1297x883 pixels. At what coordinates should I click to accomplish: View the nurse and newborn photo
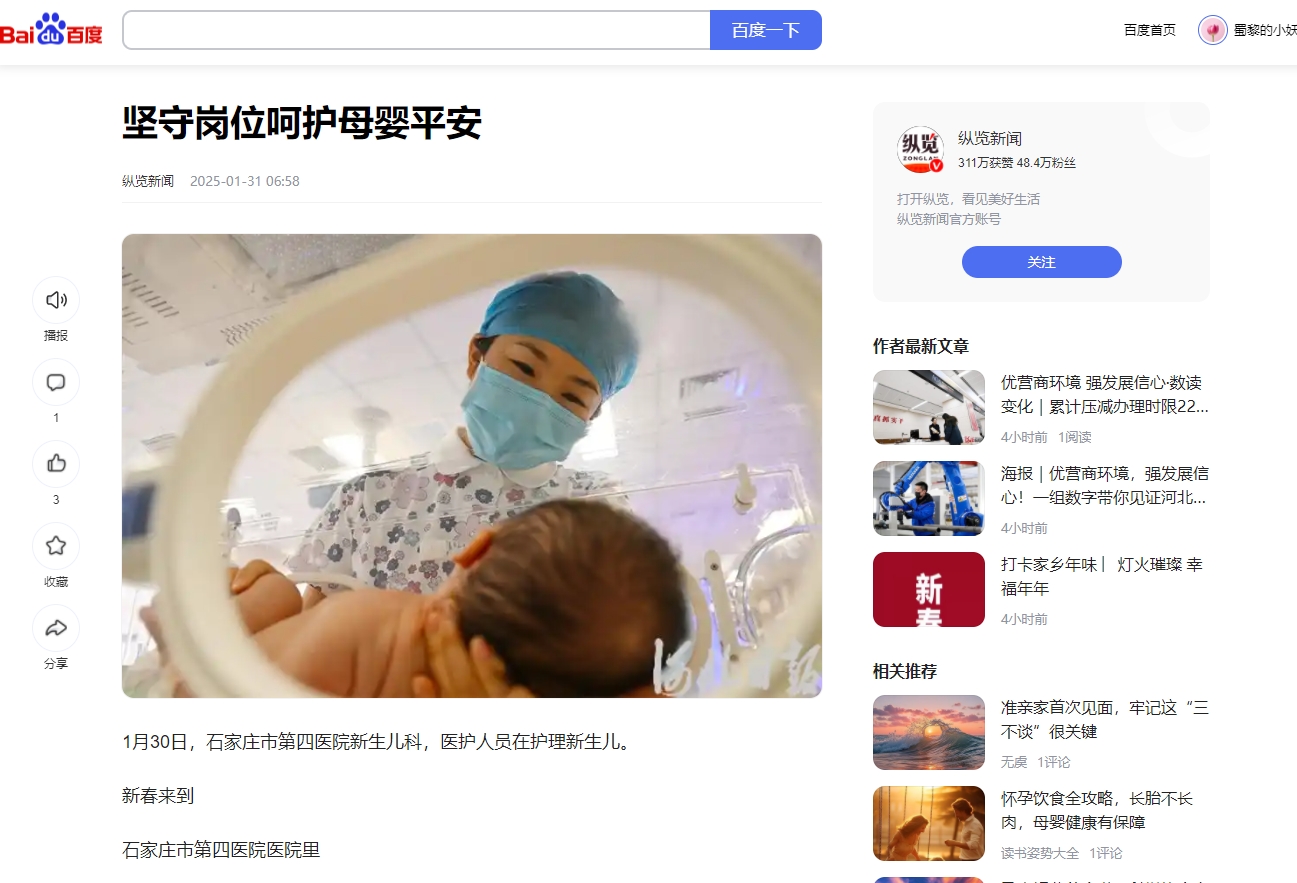471,465
